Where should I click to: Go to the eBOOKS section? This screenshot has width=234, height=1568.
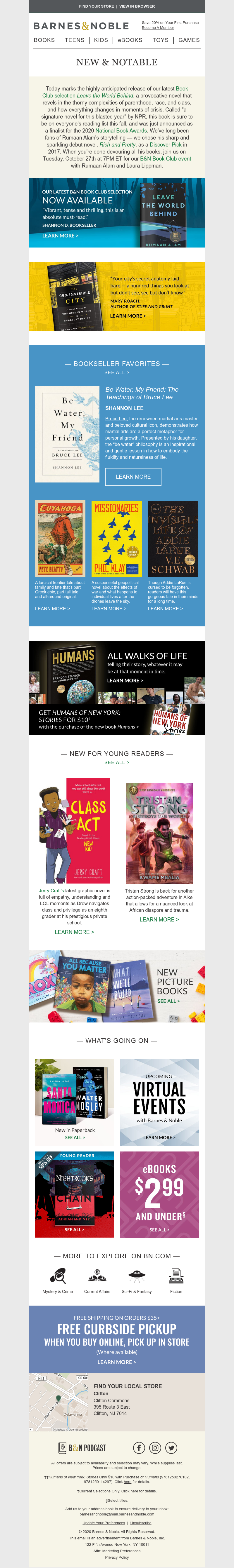[130, 40]
